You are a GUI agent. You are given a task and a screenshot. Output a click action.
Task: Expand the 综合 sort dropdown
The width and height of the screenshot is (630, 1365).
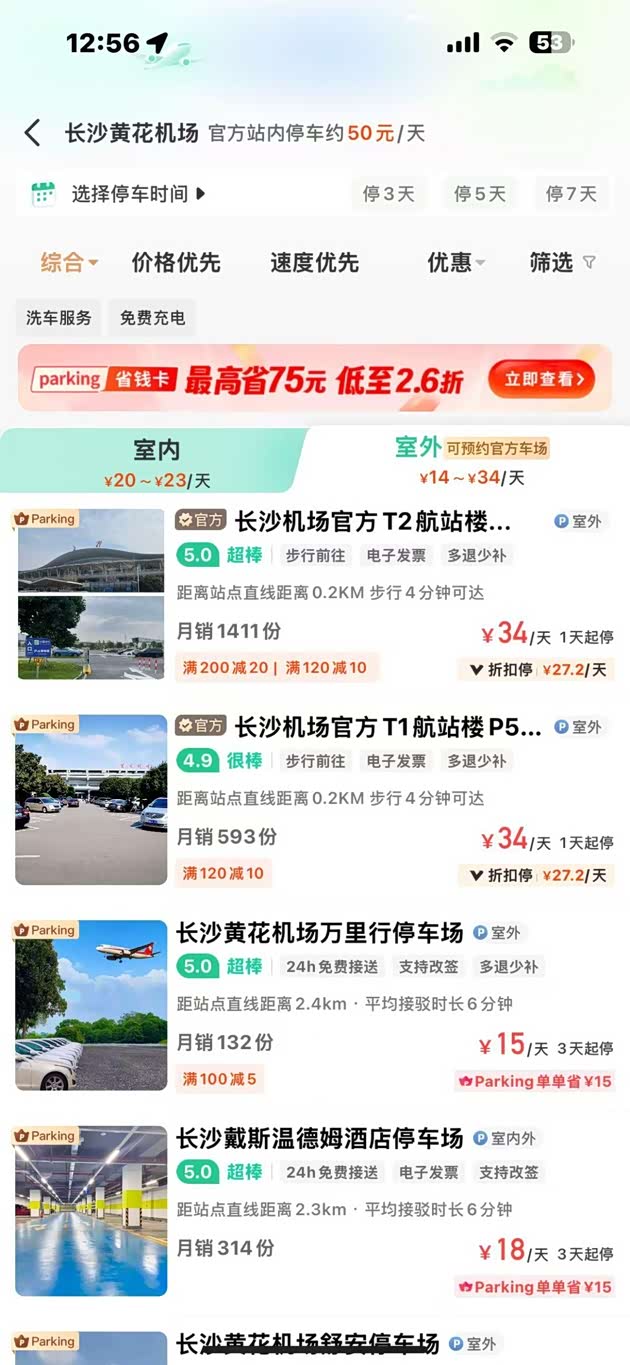(69, 263)
